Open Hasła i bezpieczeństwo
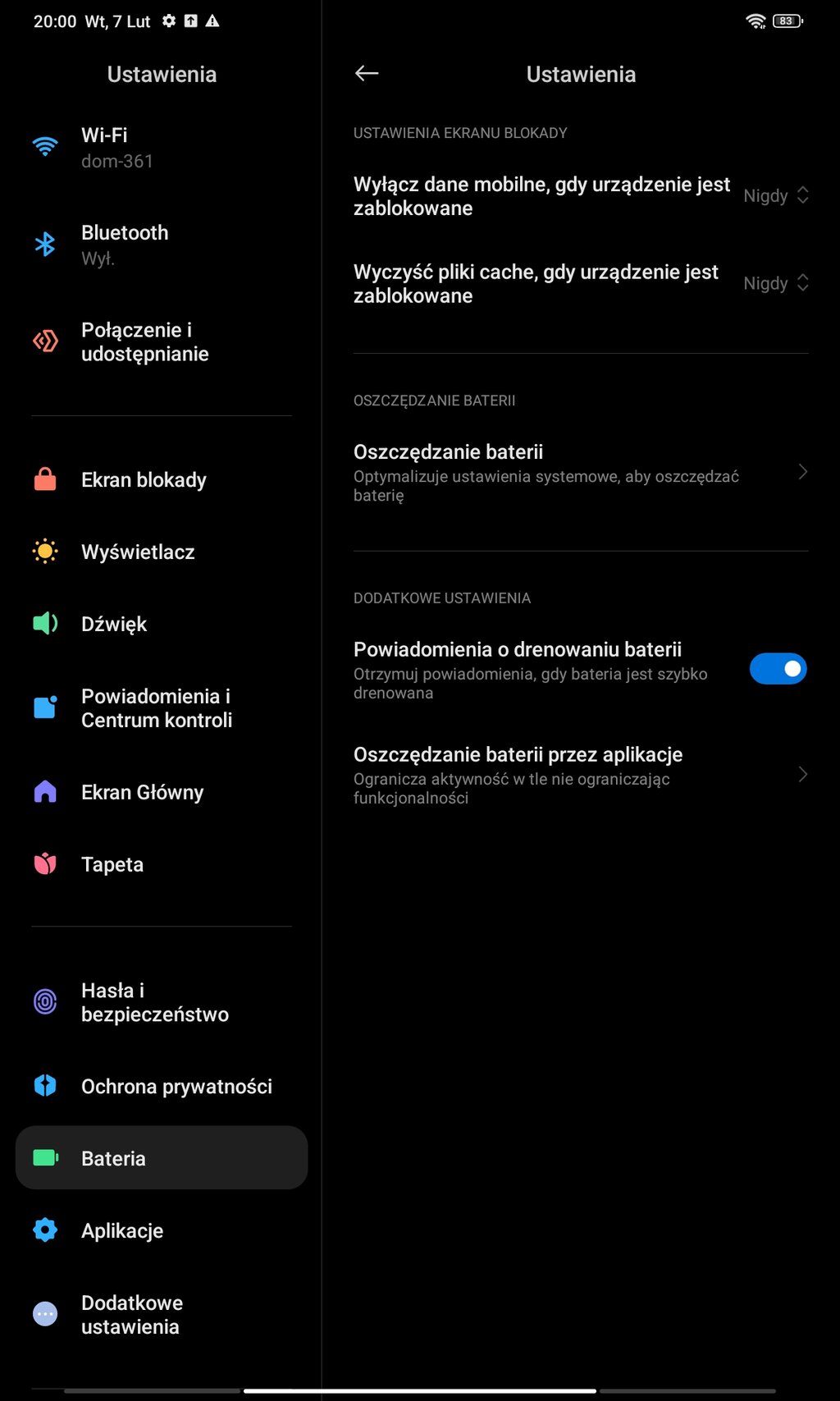This screenshot has height=1401, width=840. 162,1002
